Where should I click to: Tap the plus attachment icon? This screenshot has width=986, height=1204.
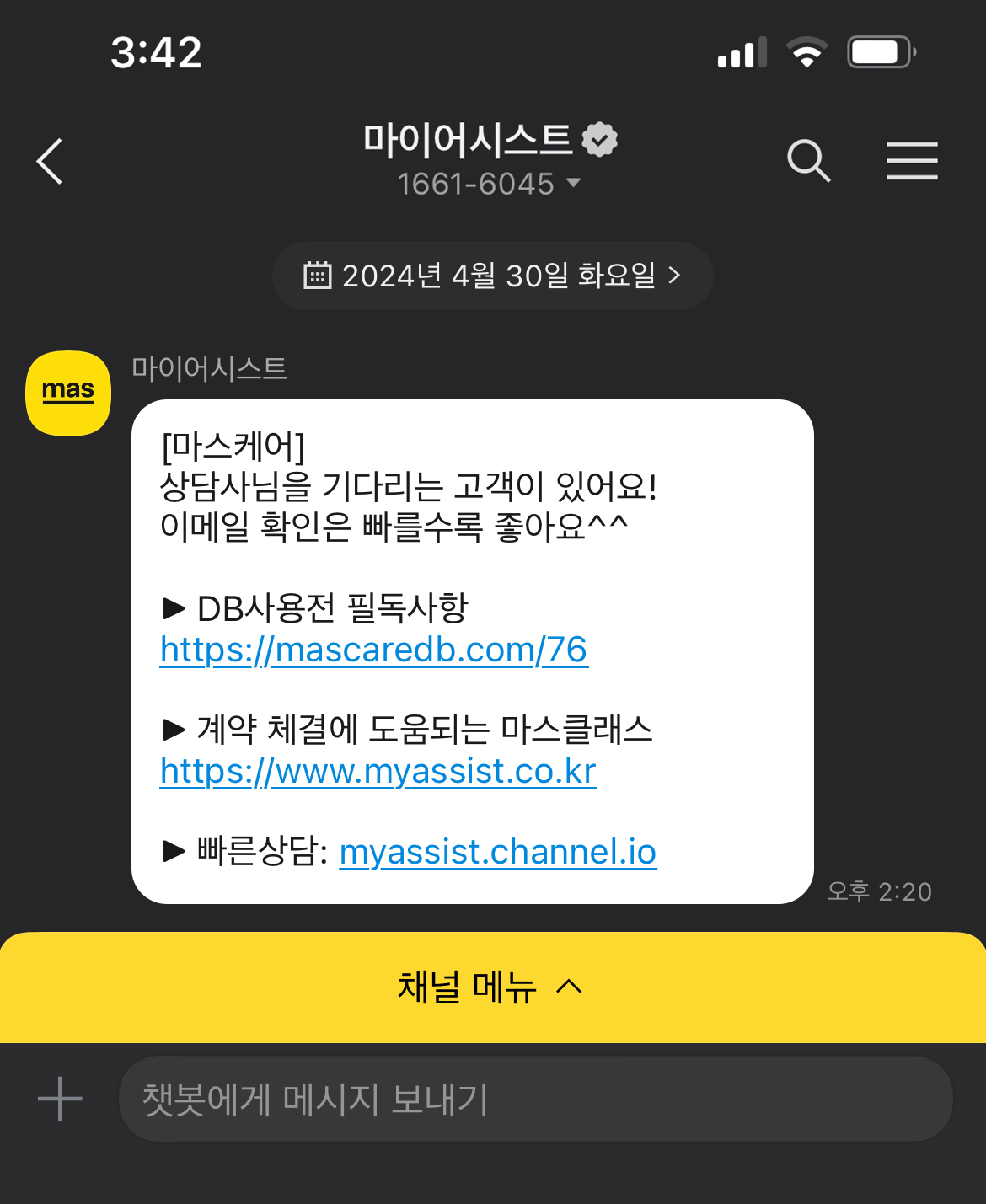[x=60, y=1099]
